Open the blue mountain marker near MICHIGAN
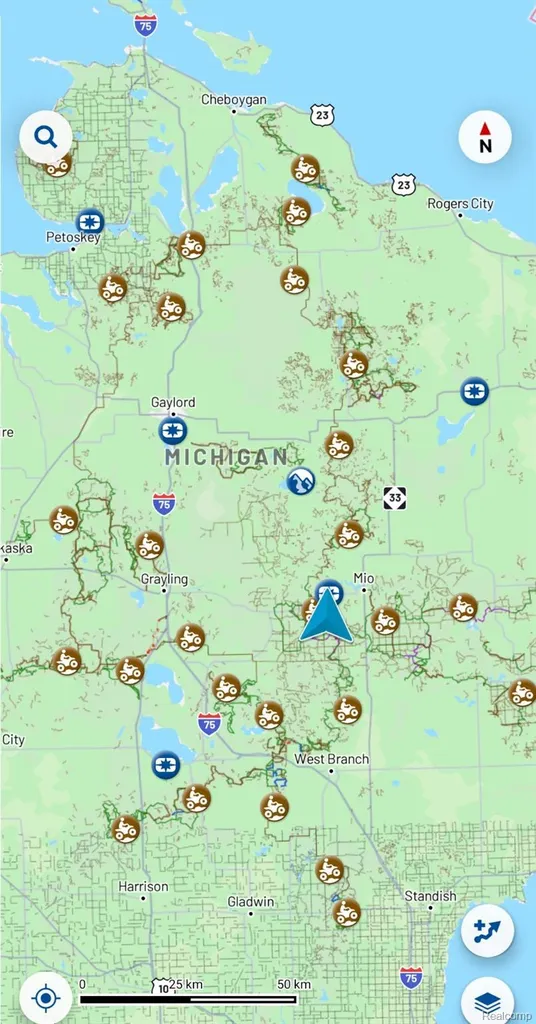Image resolution: width=536 pixels, height=1024 pixels. [x=300, y=481]
